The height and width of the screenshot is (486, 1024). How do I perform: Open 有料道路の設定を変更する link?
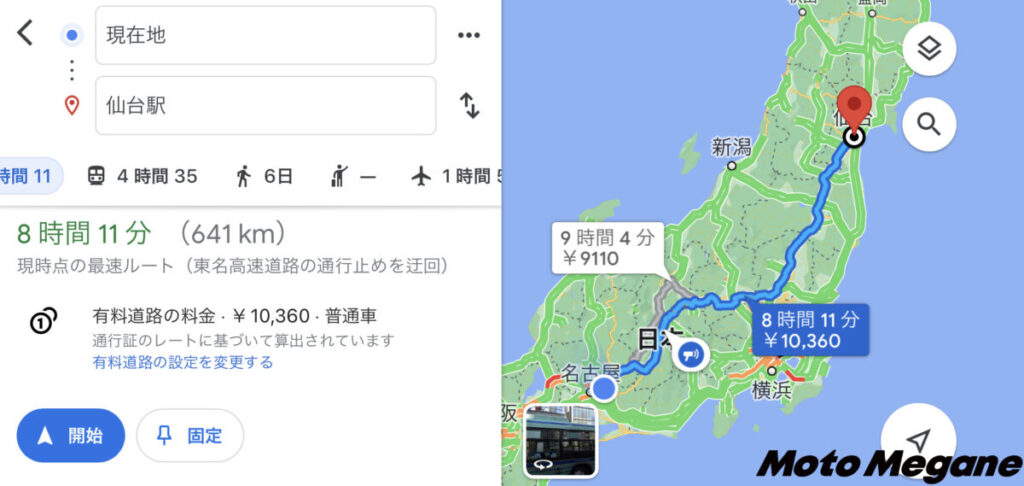point(183,362)
